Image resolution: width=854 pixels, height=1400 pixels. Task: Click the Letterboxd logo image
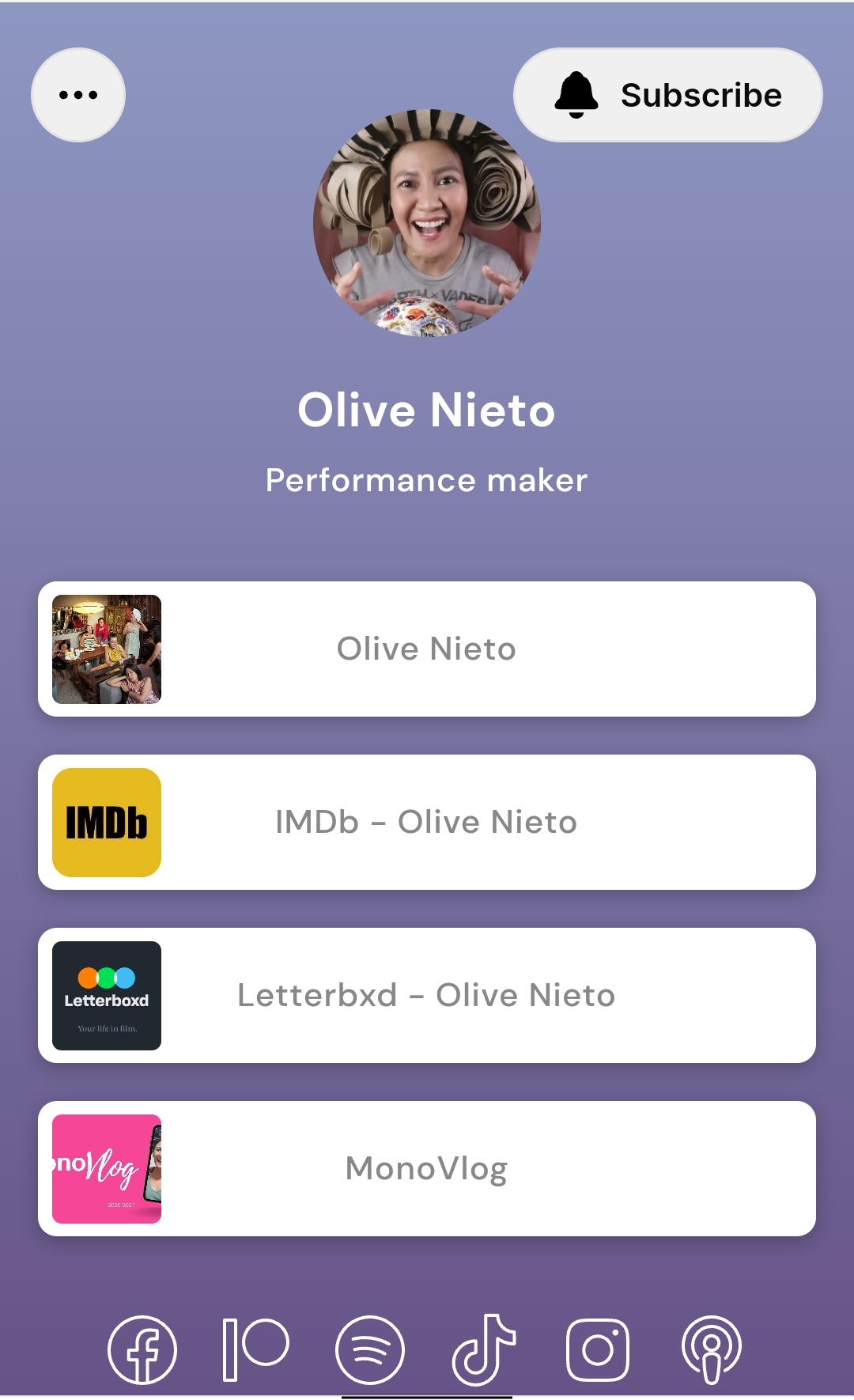click(x=107, y=996)
